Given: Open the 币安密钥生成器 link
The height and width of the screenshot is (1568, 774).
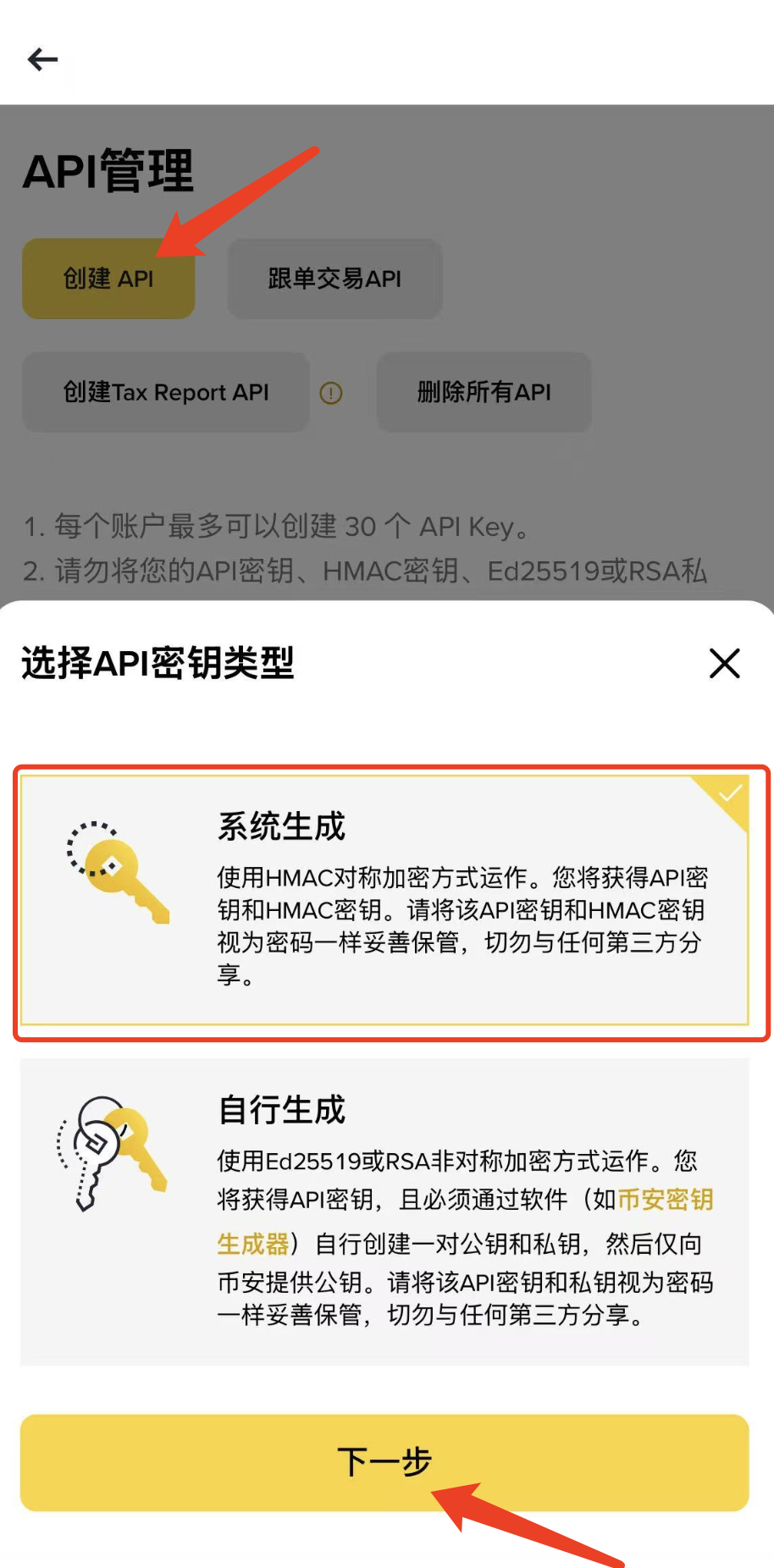Looking at the screenshot, I should (x=665, y=1200).
